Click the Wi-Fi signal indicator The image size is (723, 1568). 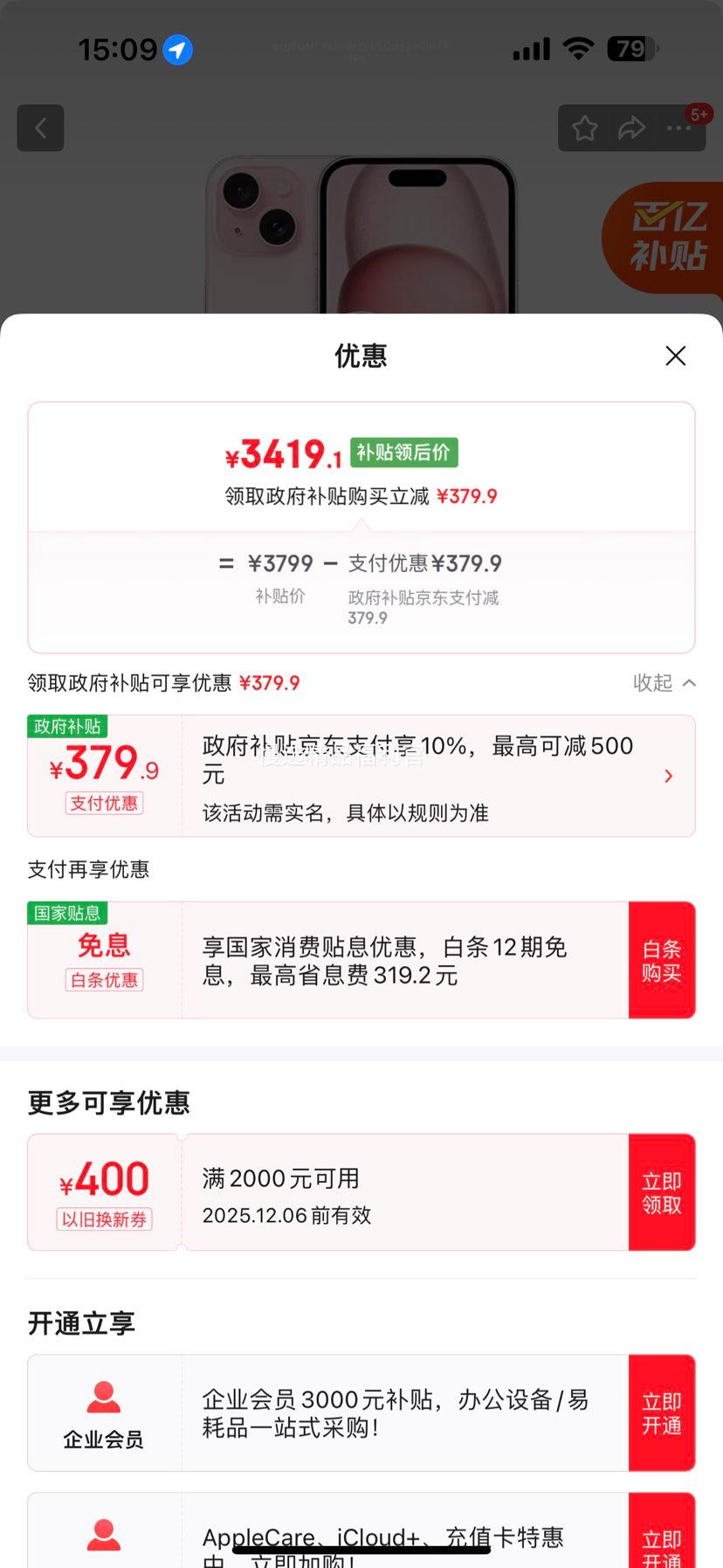pyautogui.click(x=585, y=49)
